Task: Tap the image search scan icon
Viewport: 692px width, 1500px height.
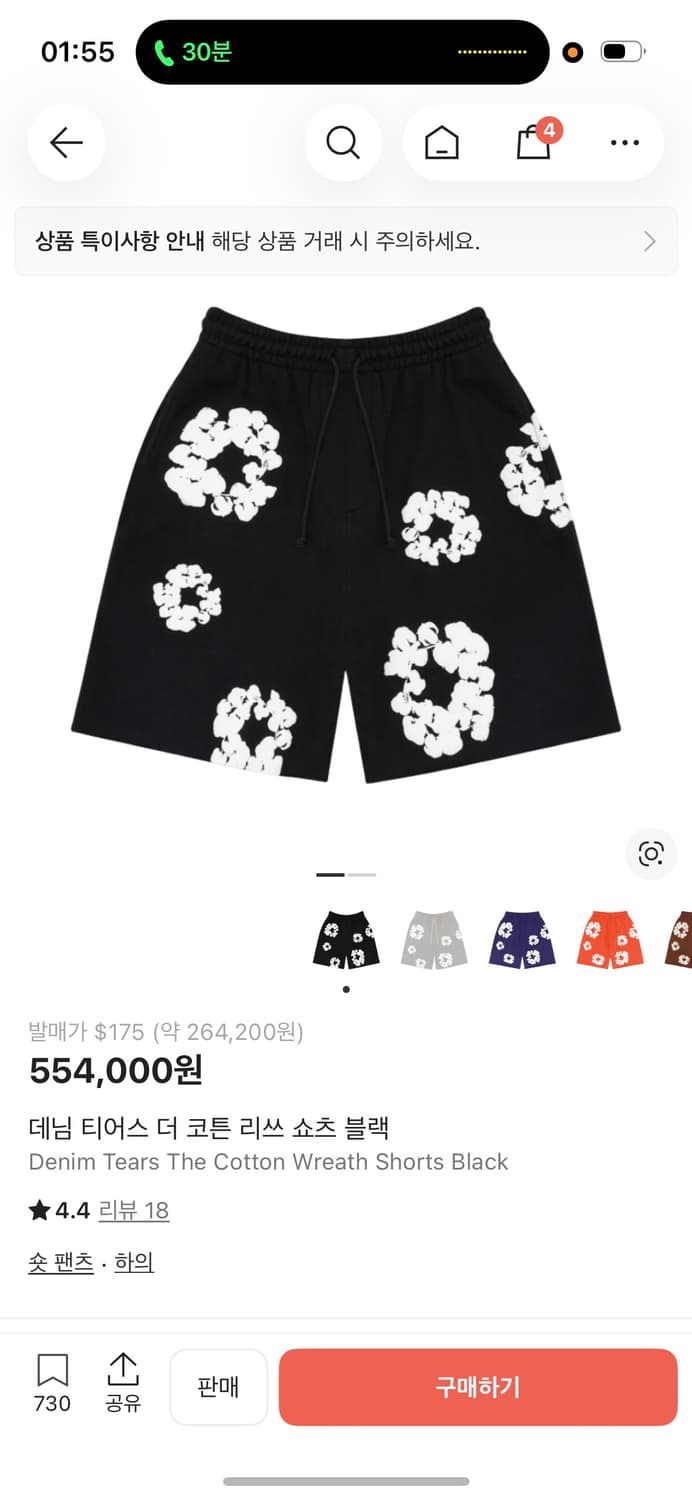Action: click(x=651, y=853)
